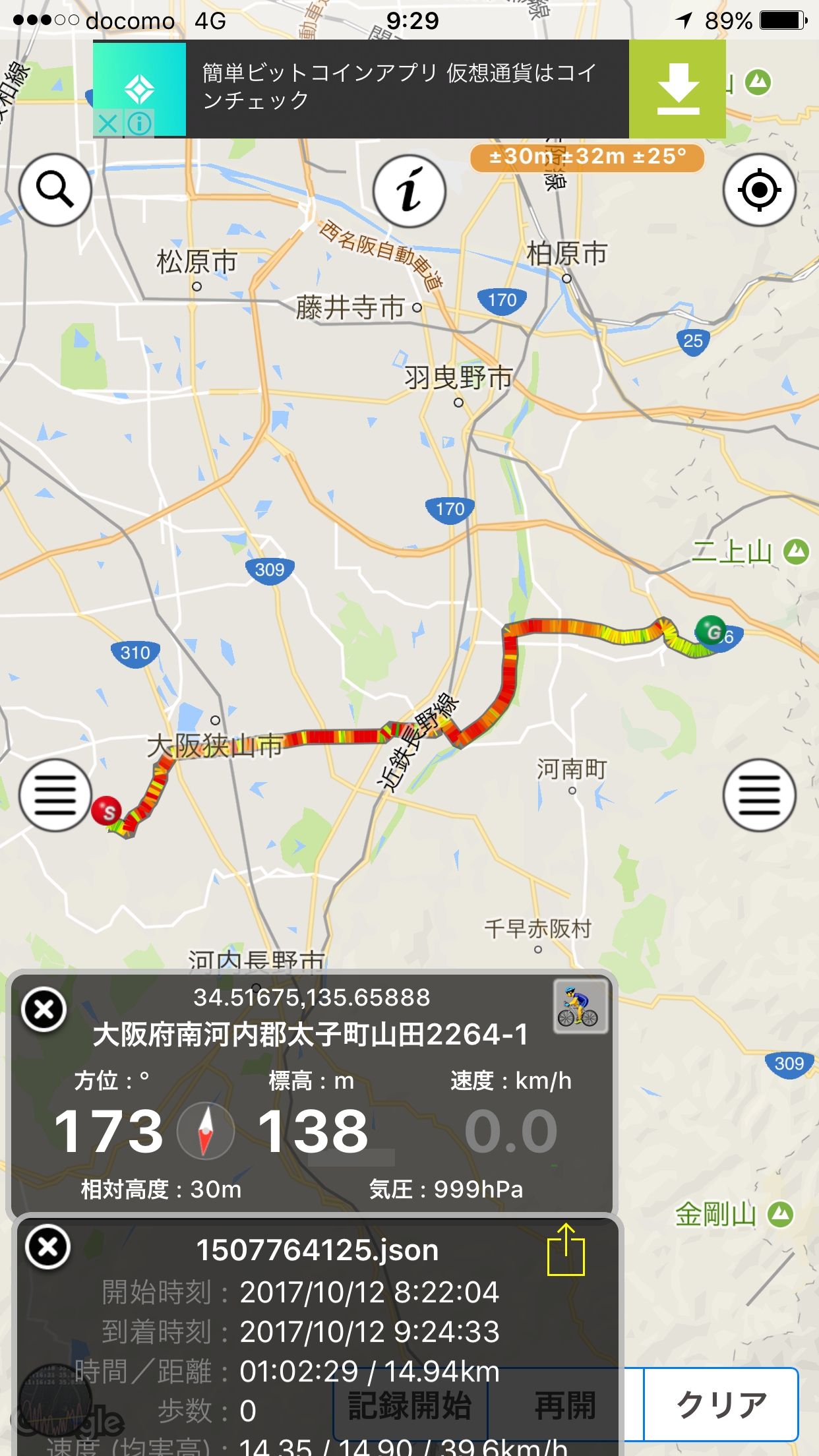Open the map search magnifier
This screenshot has width=819, height=1456.
pyautogui.click(x=55, y=190)
